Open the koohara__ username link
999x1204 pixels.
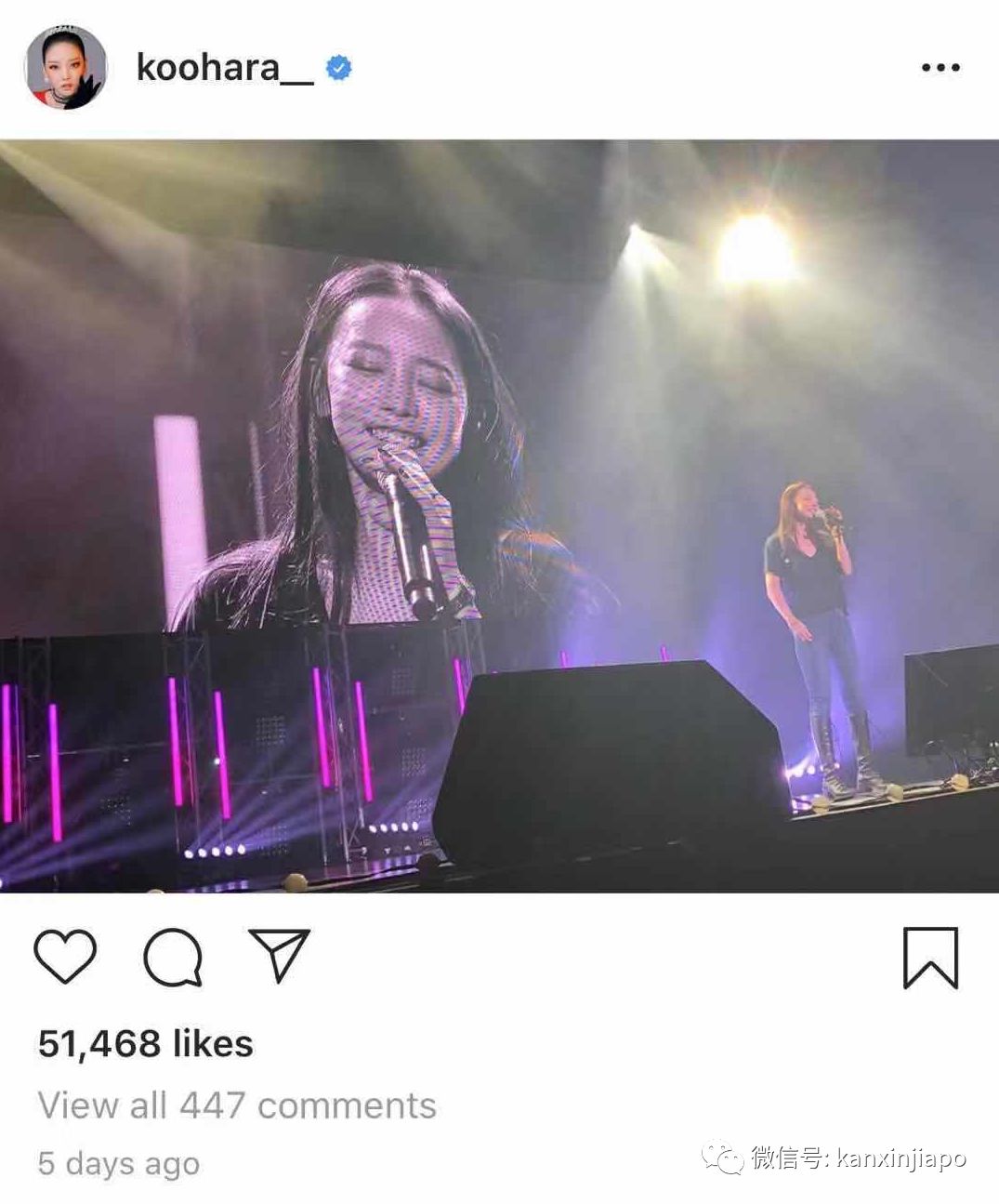(224, 68)
